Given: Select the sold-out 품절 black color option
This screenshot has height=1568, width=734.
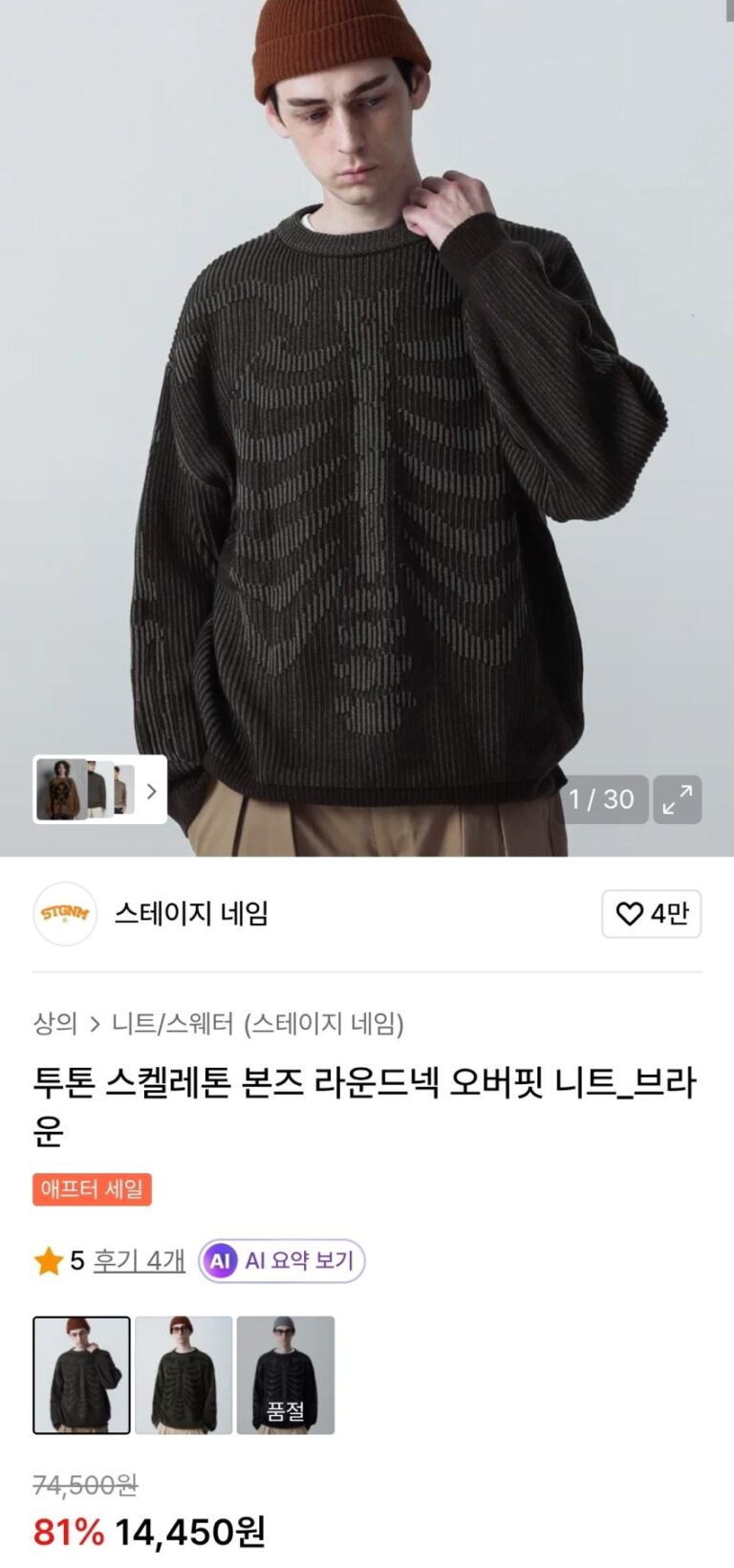Looking at the screenshot, I should click(286, 1375).
